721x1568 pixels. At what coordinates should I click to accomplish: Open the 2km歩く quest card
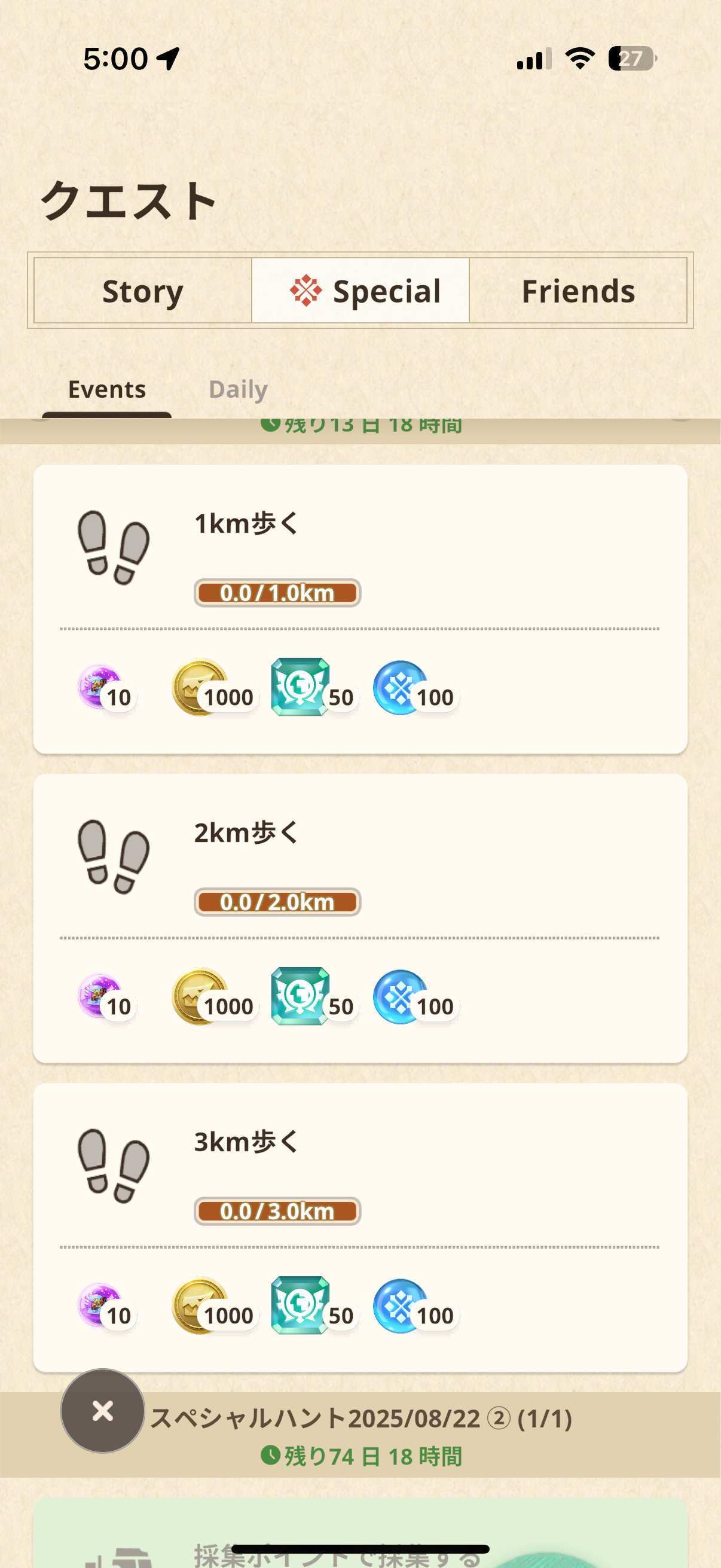pos(360,918)
